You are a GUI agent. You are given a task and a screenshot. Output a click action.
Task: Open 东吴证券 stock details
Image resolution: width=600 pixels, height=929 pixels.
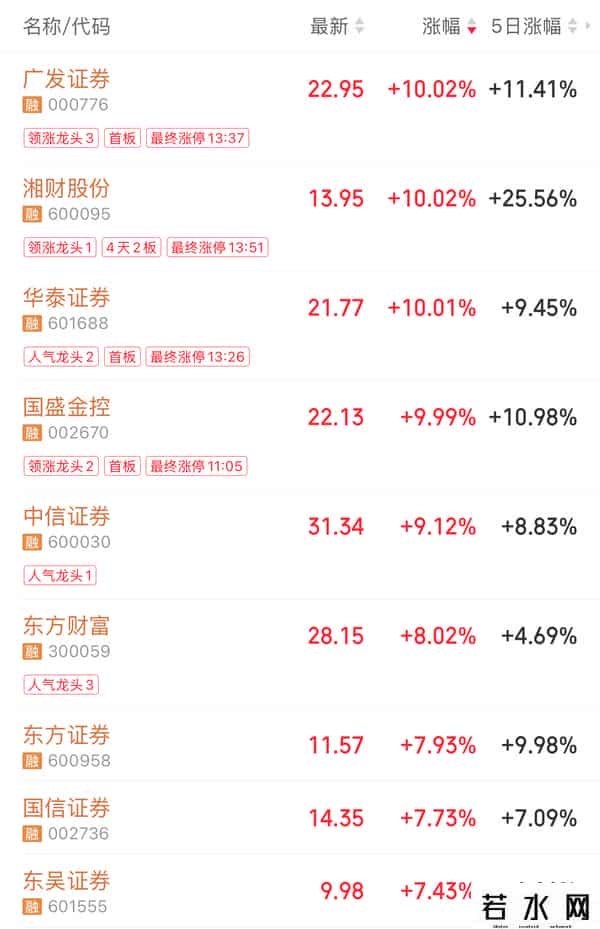coord(67,882)
